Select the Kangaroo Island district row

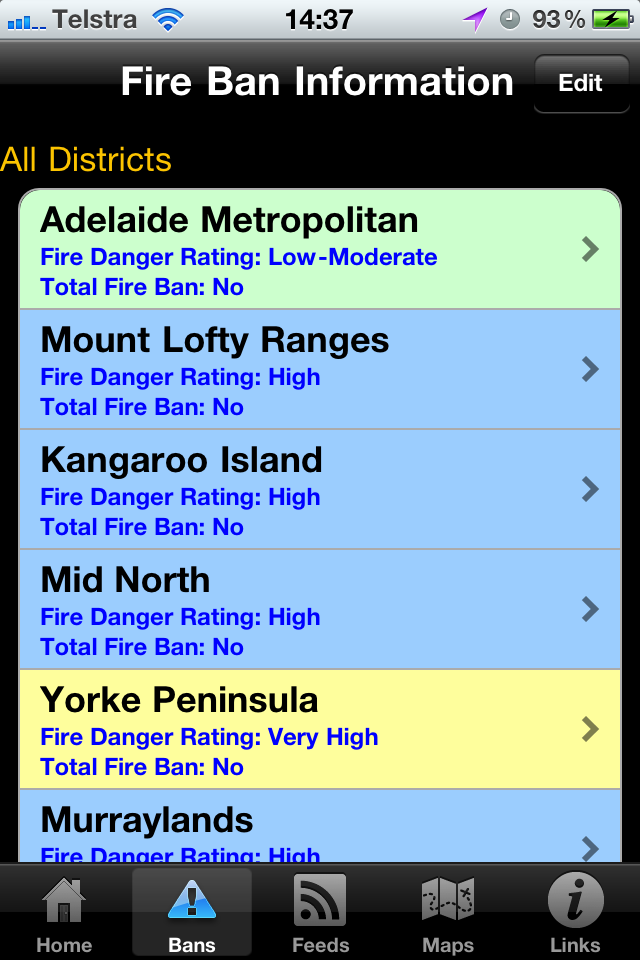(x=320, y=490)
